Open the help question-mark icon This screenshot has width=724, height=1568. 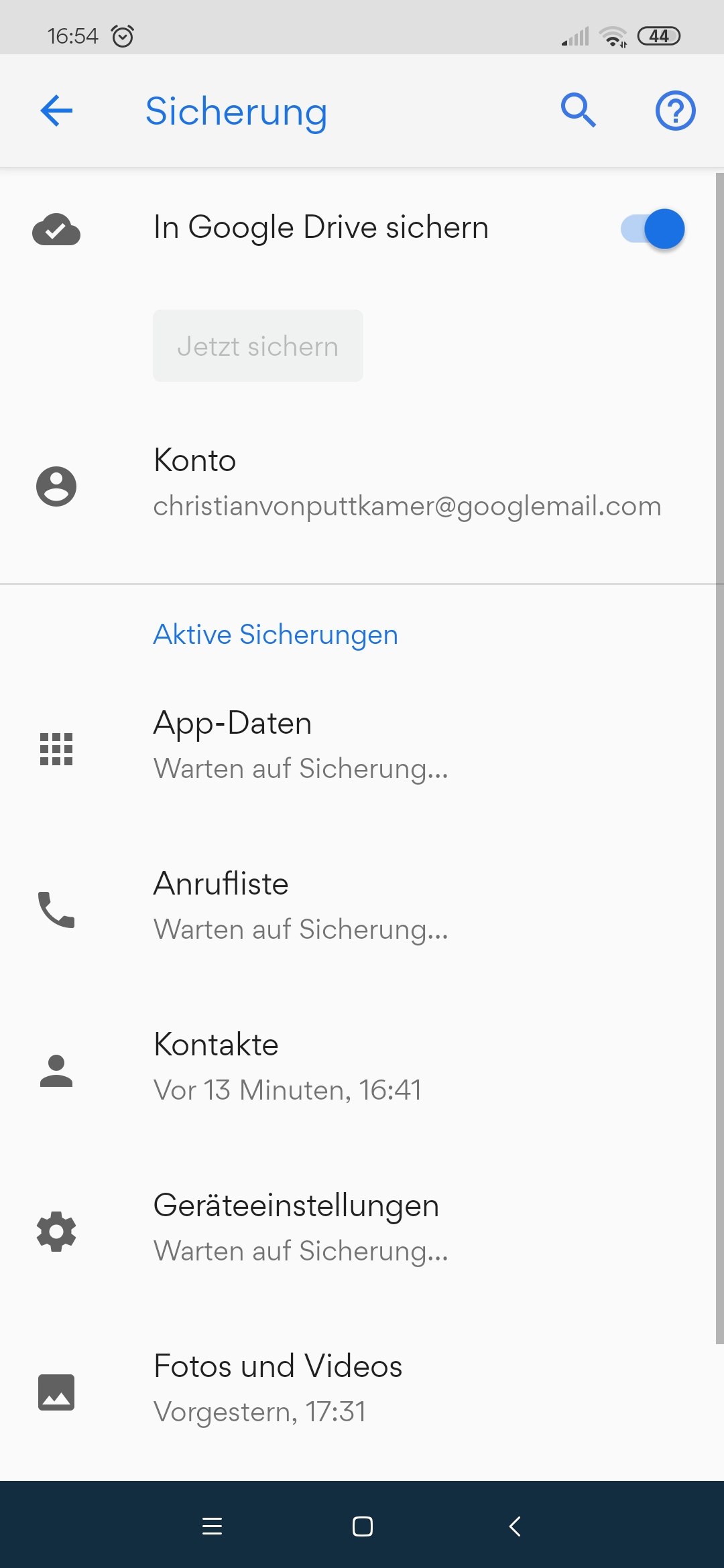(675, 111)
